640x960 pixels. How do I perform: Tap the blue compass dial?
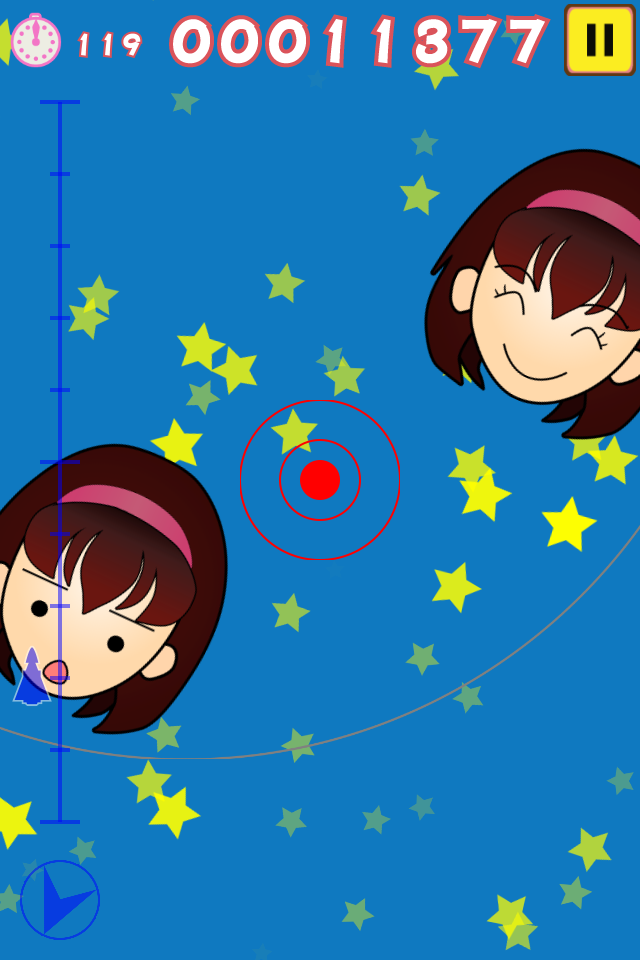coord(60,899)
